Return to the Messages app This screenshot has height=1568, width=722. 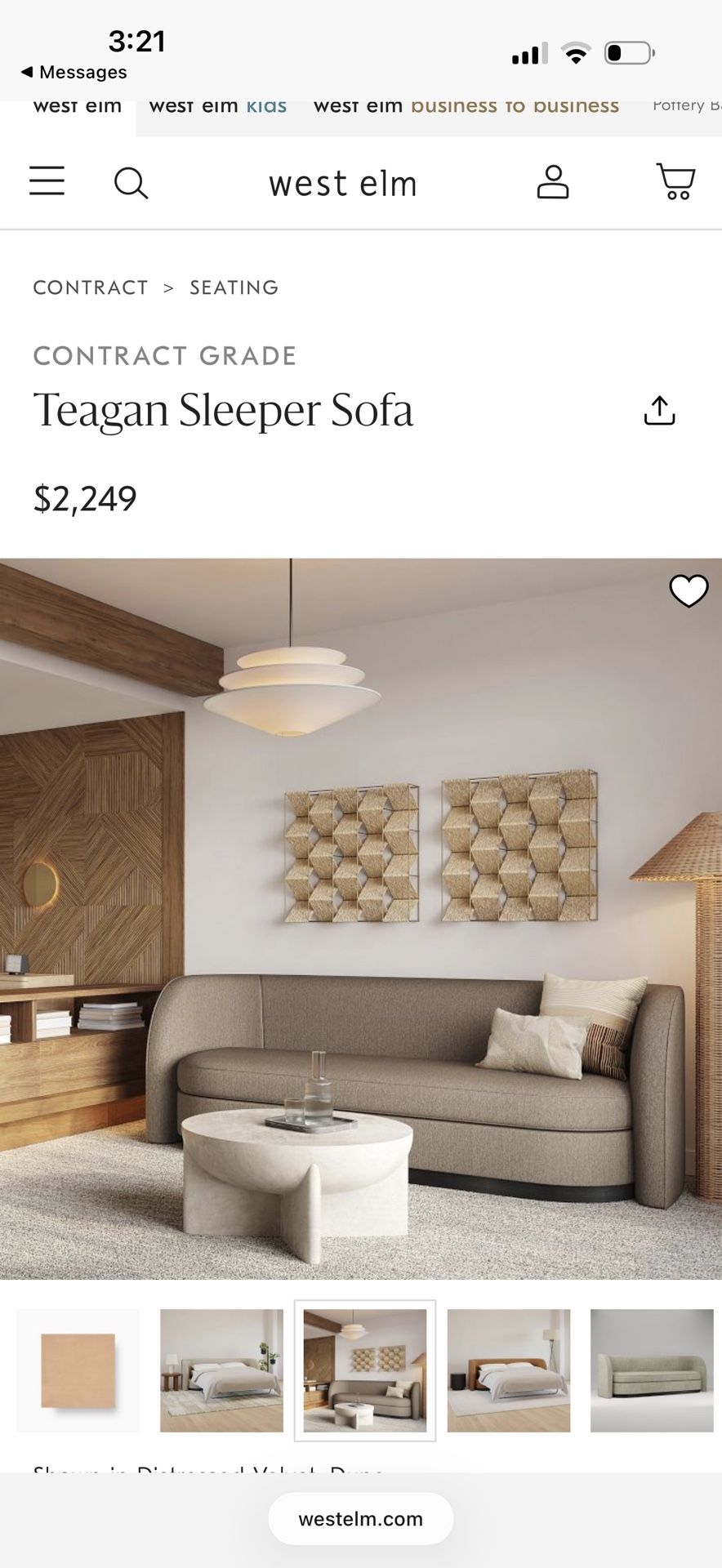pos(74,72)
